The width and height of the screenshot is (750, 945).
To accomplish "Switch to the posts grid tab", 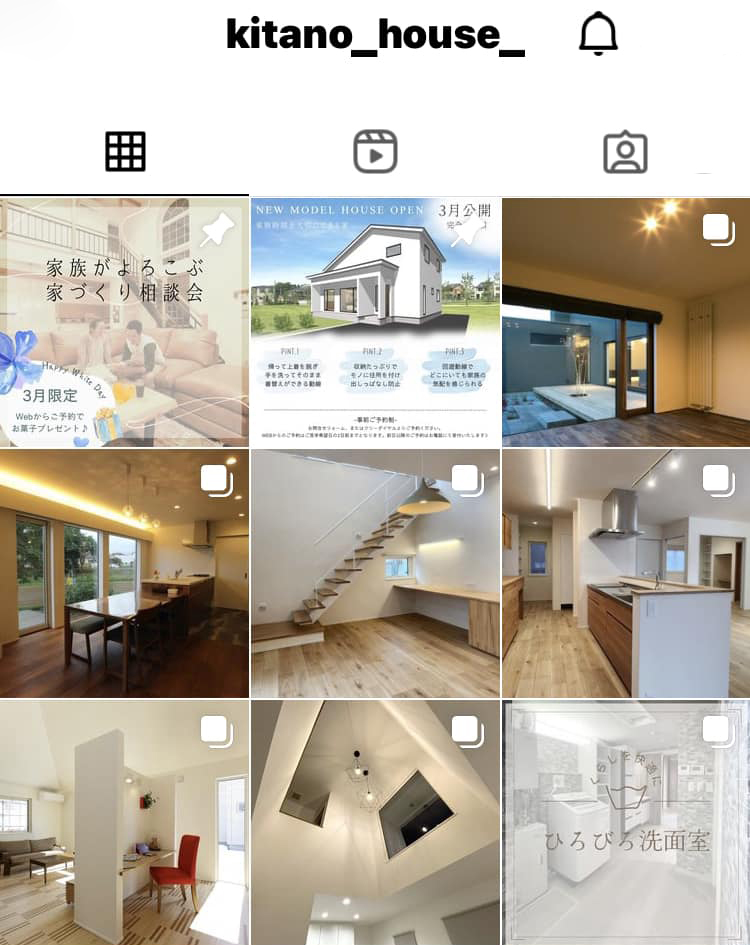I will point(125,152).
